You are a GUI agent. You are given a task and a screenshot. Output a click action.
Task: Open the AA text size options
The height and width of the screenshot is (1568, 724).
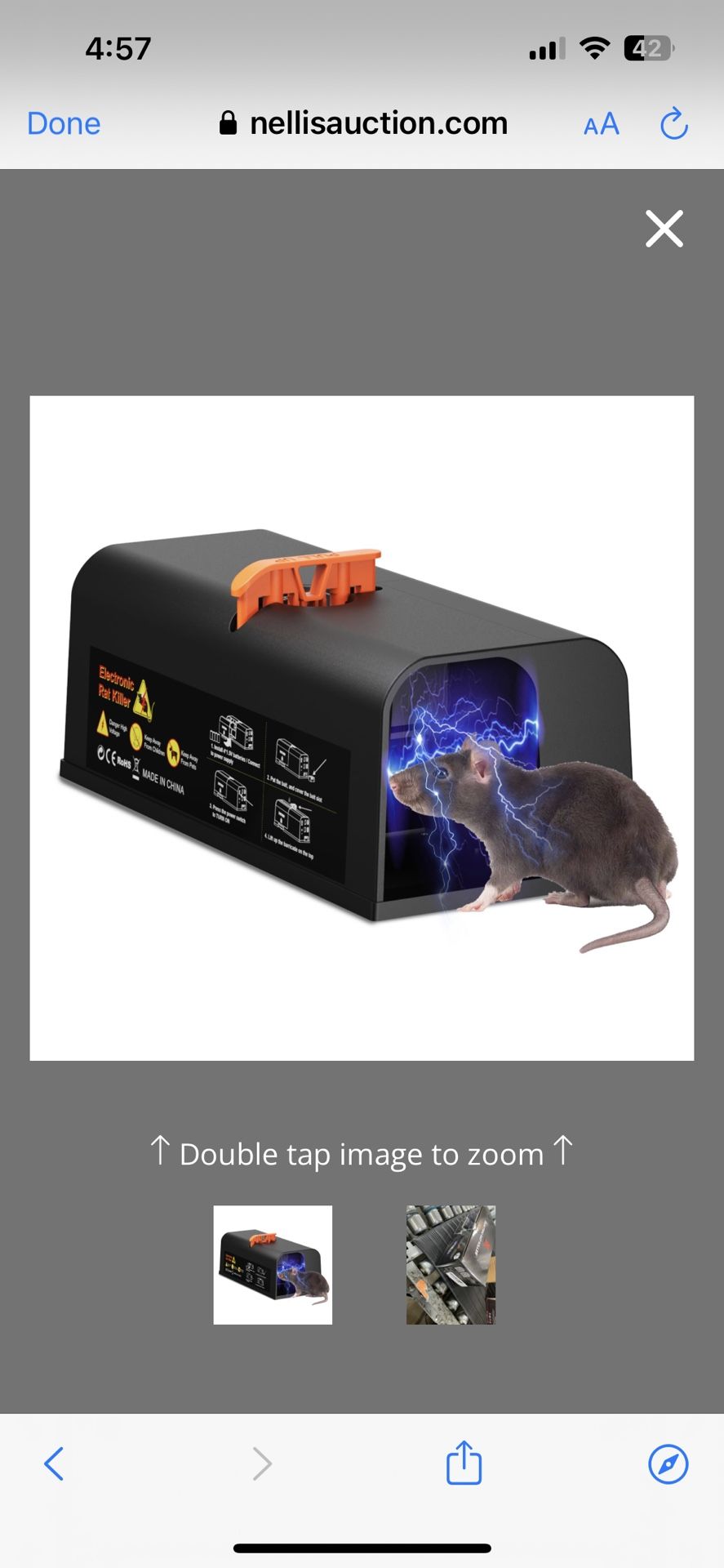pos(602,124)
